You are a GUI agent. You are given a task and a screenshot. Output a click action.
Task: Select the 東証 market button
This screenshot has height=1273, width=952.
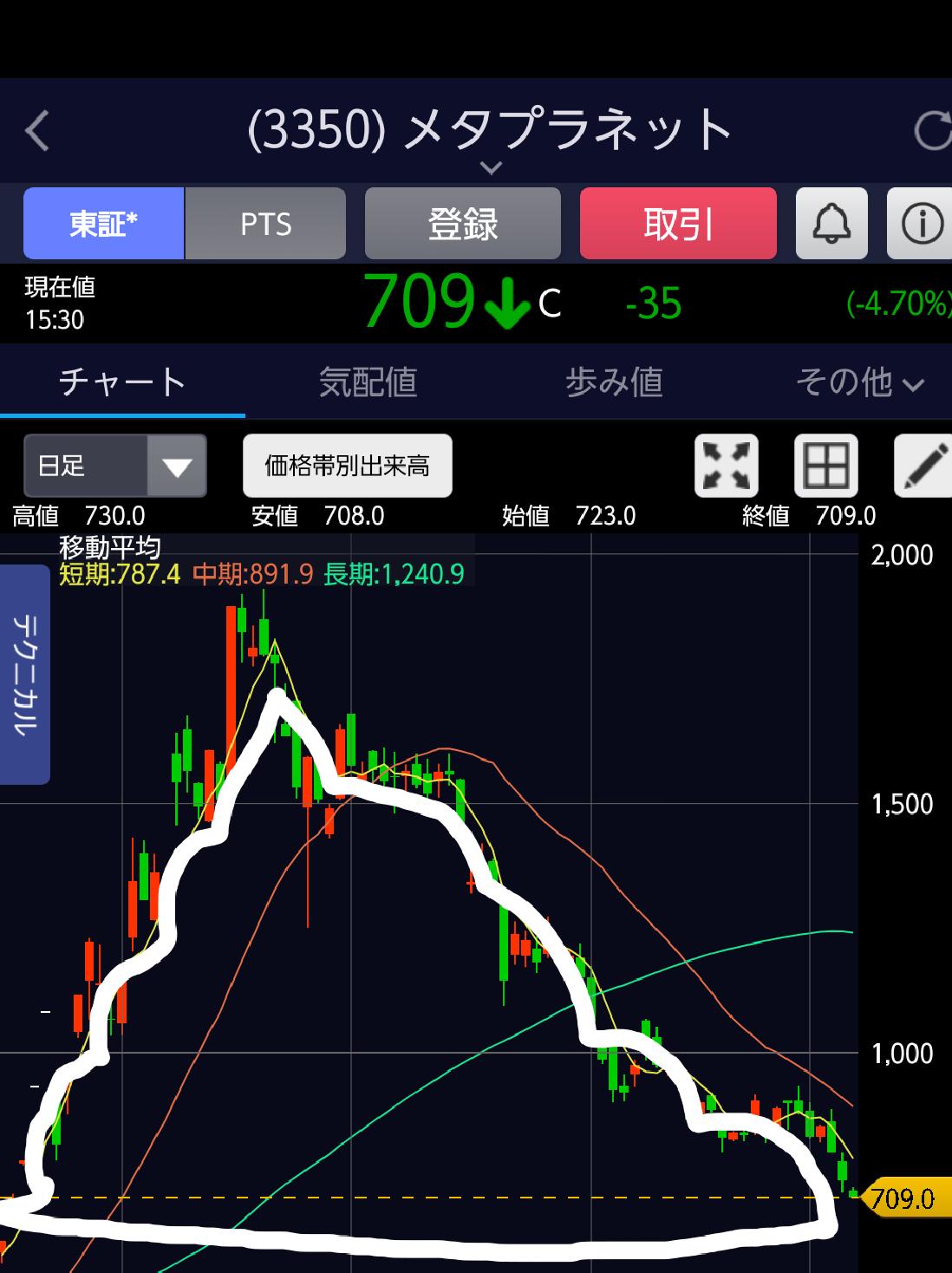(104, 224)
